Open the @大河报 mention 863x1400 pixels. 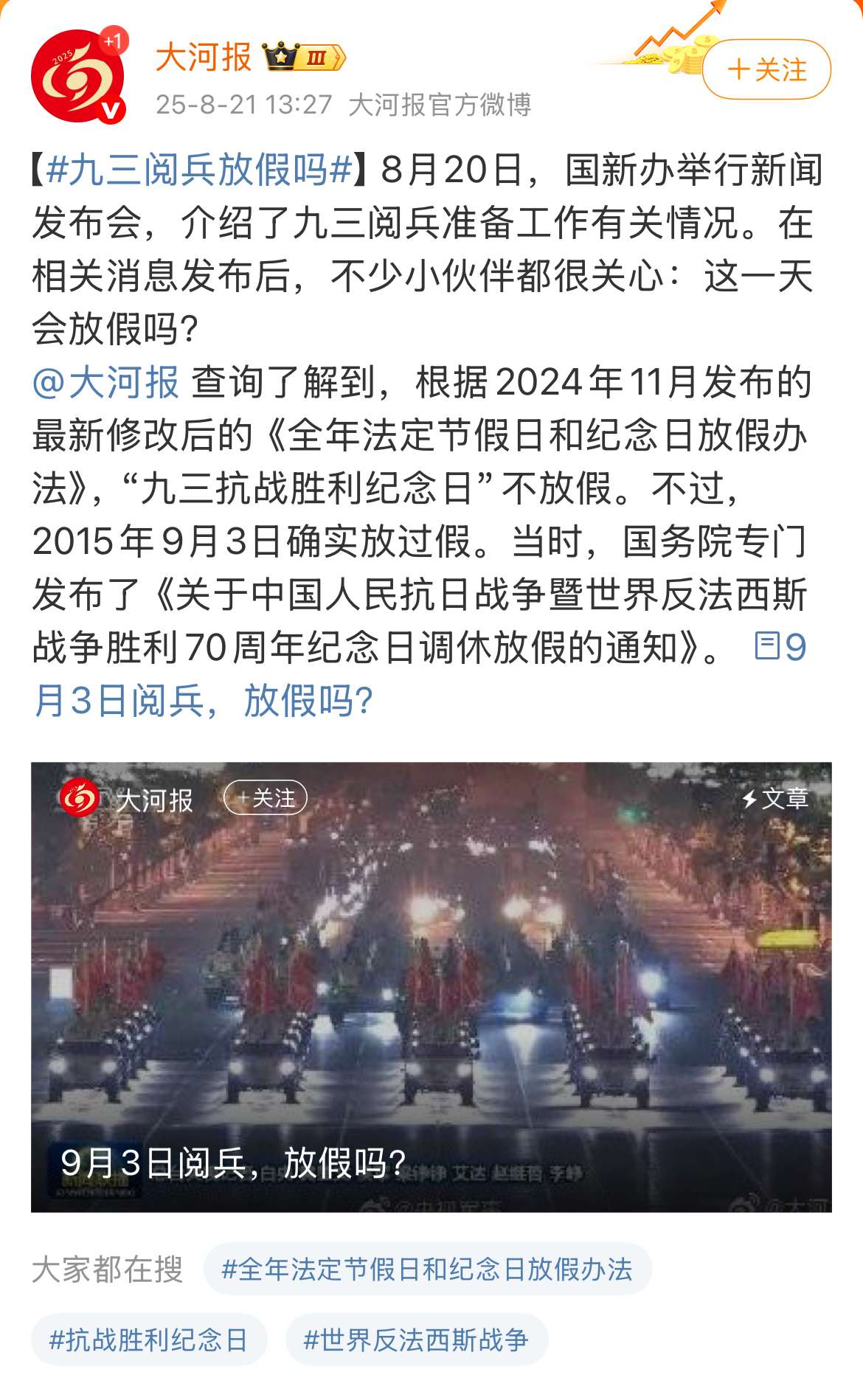tap(106, 382)
